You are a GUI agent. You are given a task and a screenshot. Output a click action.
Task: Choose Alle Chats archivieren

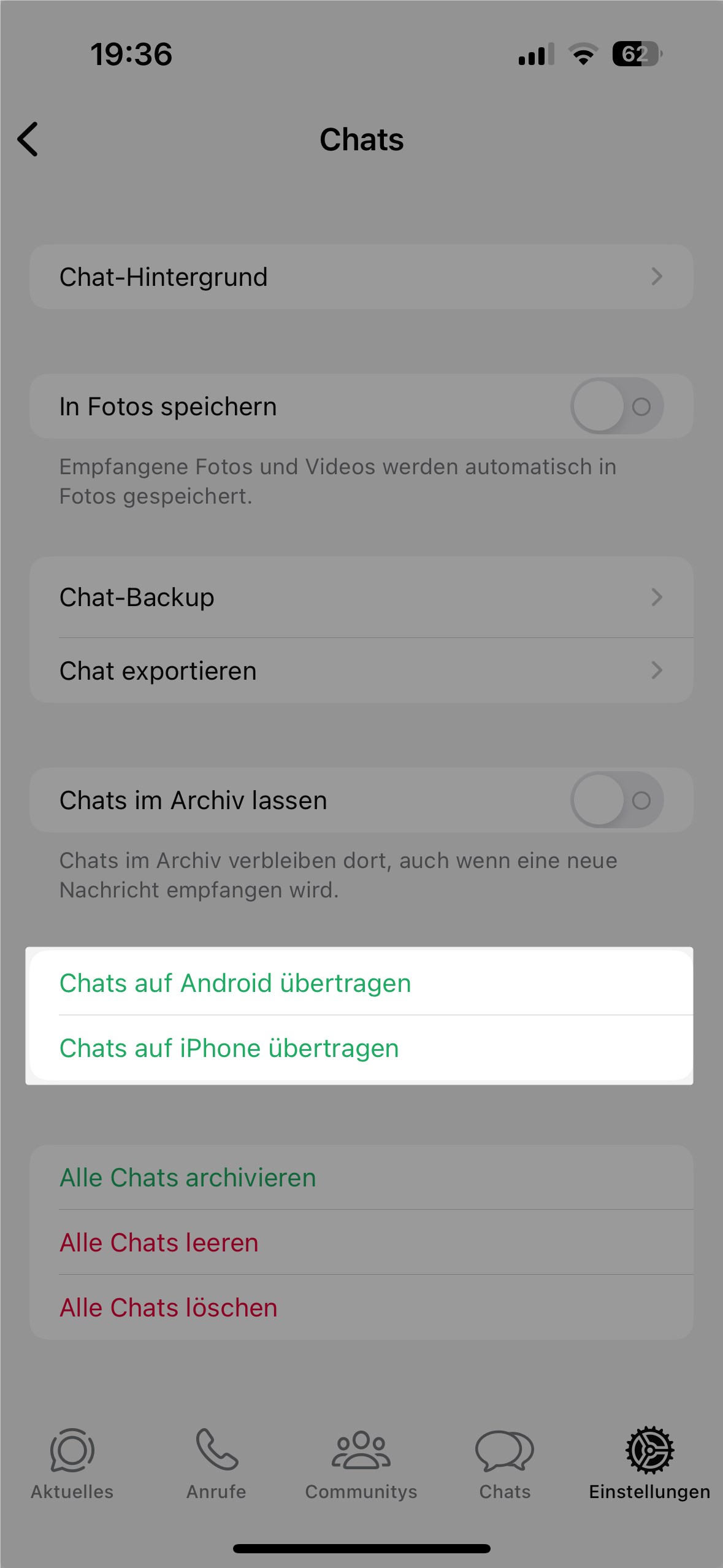(361, 1177)
